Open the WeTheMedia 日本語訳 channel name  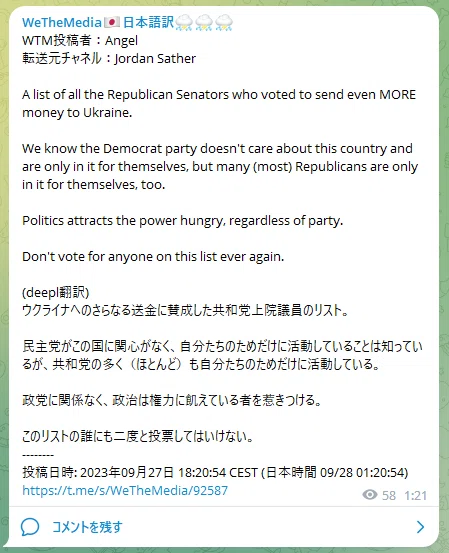pyautogui.click(x=127, y=23)
